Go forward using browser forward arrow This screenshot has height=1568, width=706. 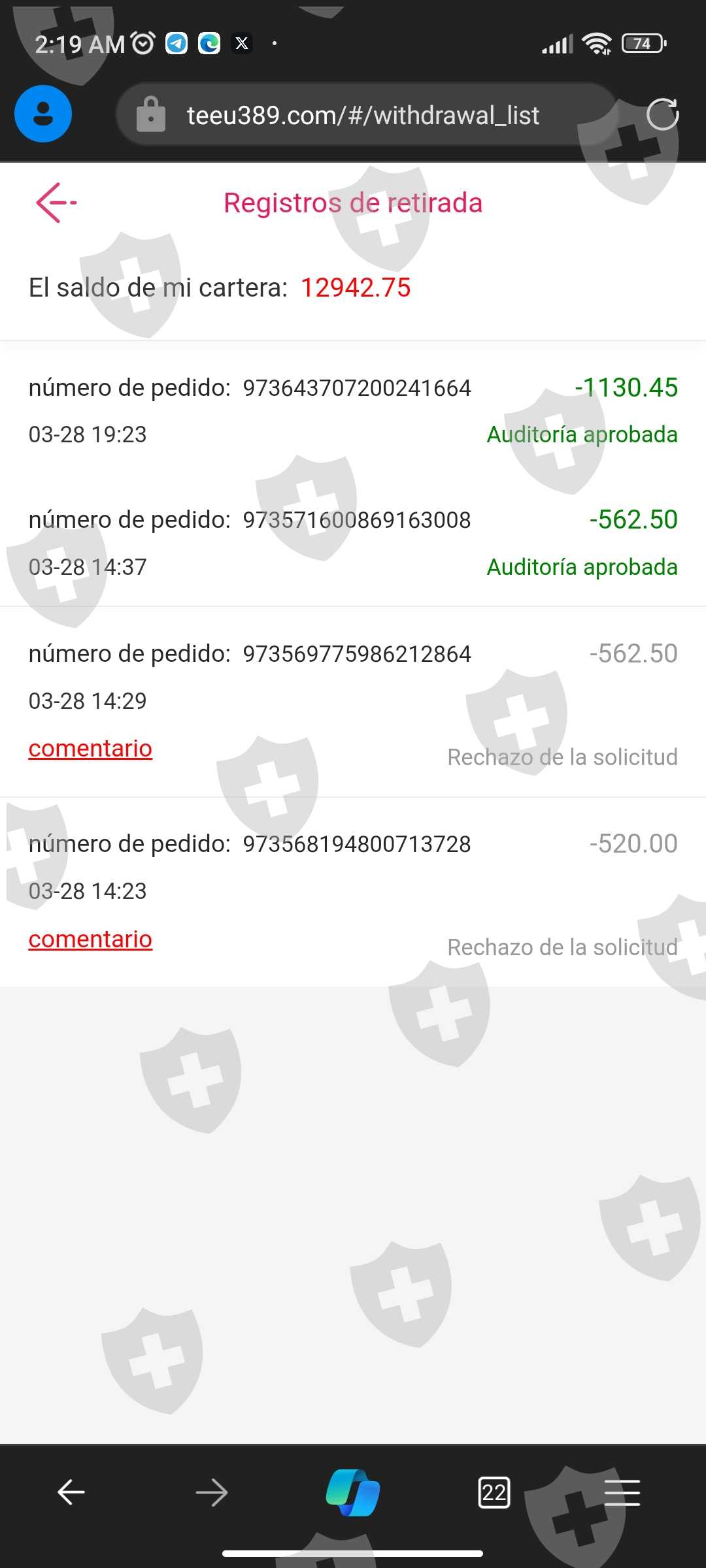[212, 1492]
